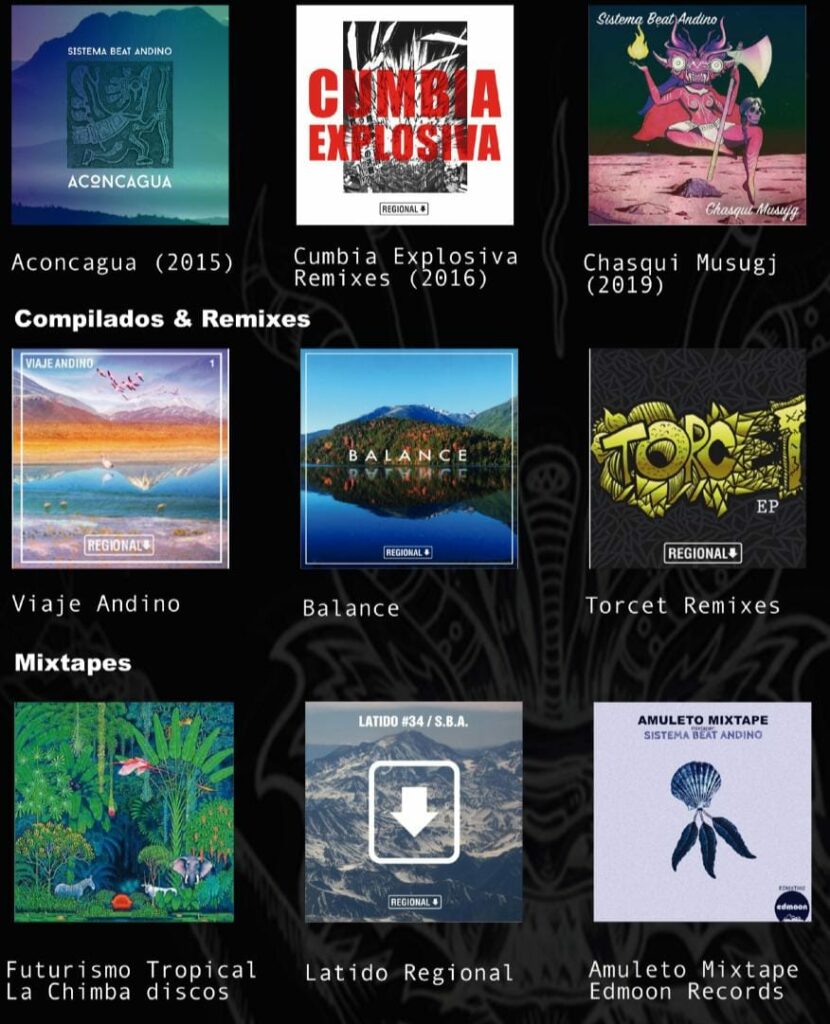Open the Chasqui Musugj (2019) album
This screenshot has height=1024, width=830.
pyautogui.click(x=696, y=114)
